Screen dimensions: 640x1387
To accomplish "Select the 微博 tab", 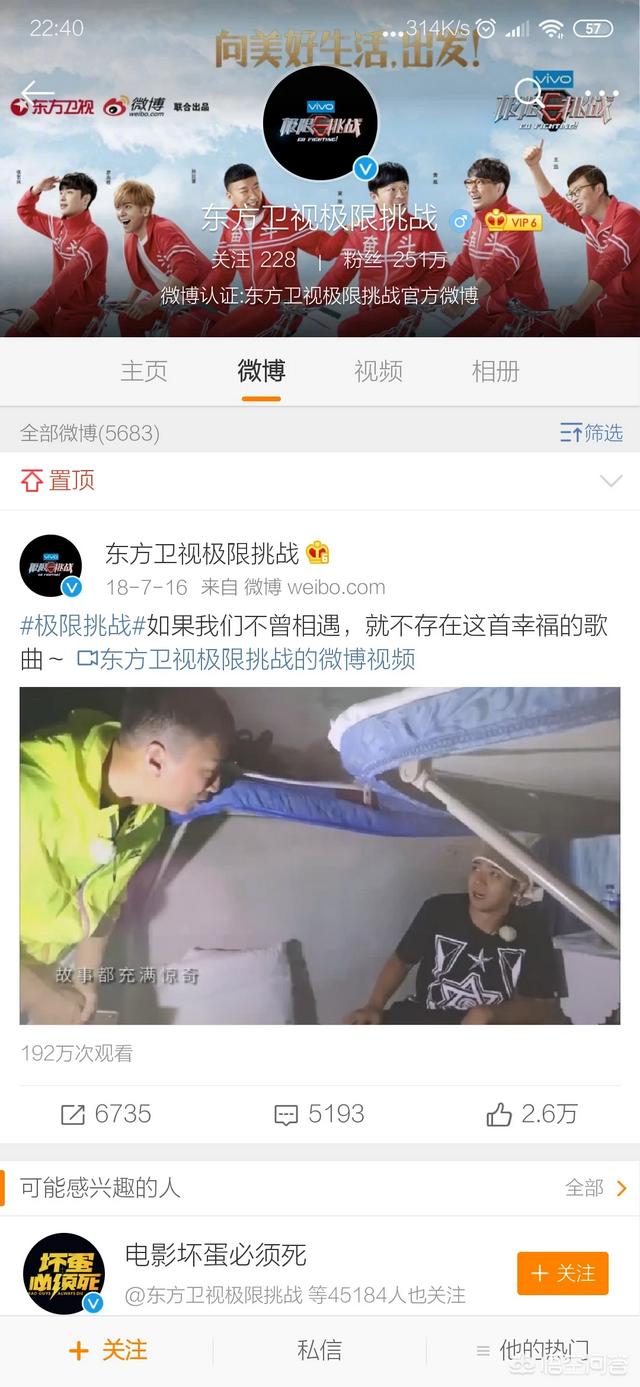I will [x=261, y=371].
